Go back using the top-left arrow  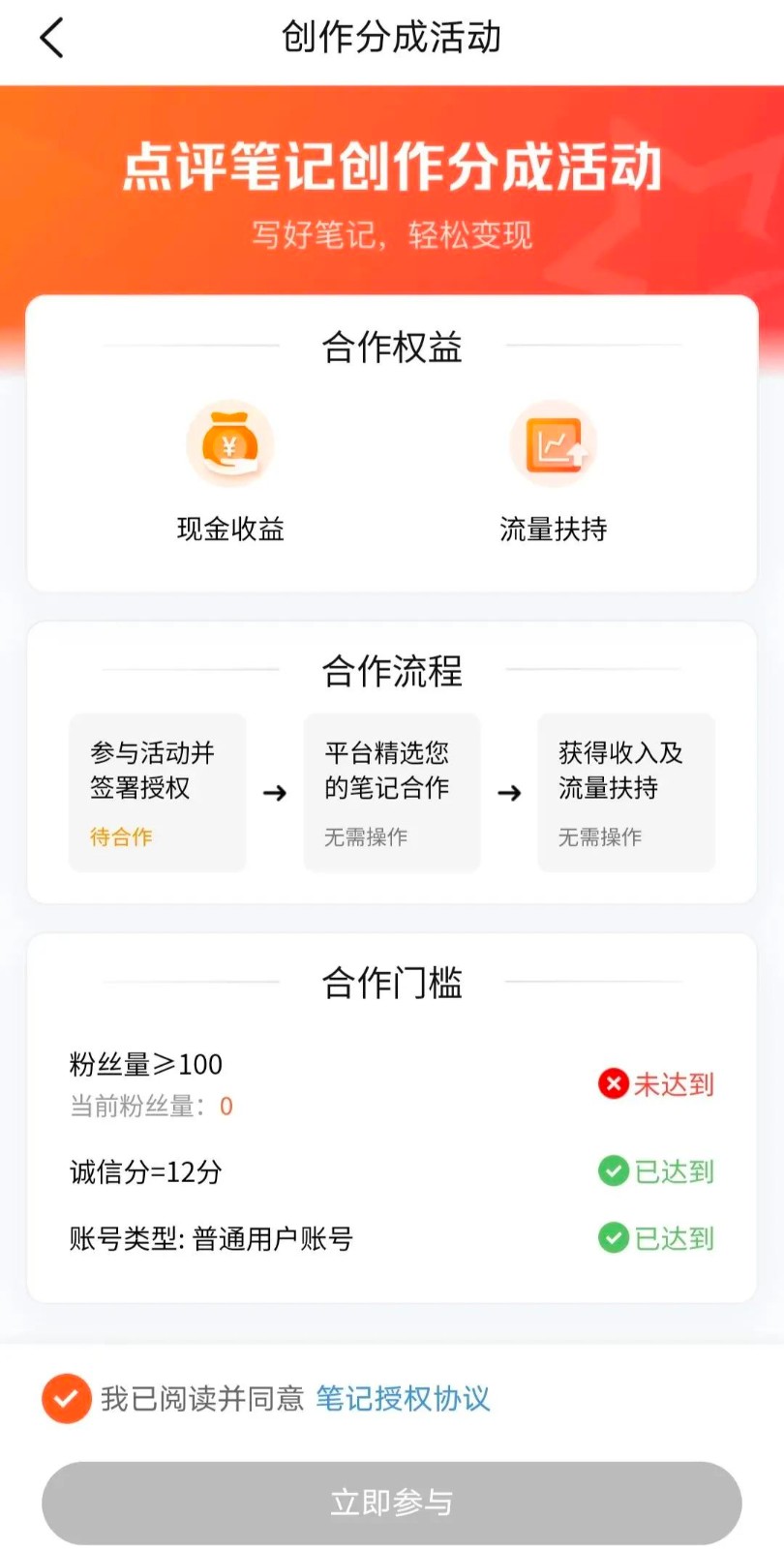point(52,39)
